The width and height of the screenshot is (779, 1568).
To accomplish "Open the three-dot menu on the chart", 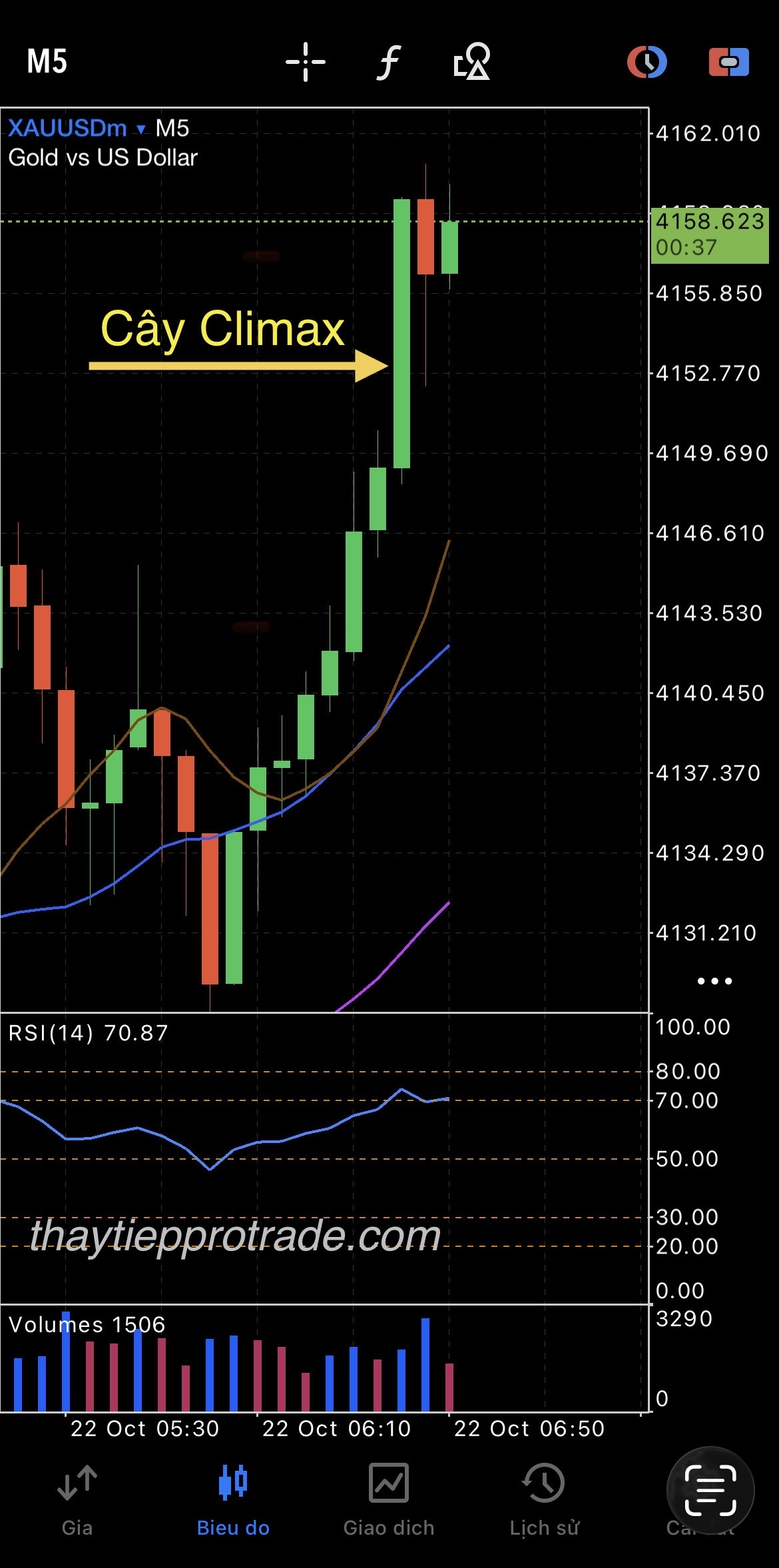I will tap(714, 981).
